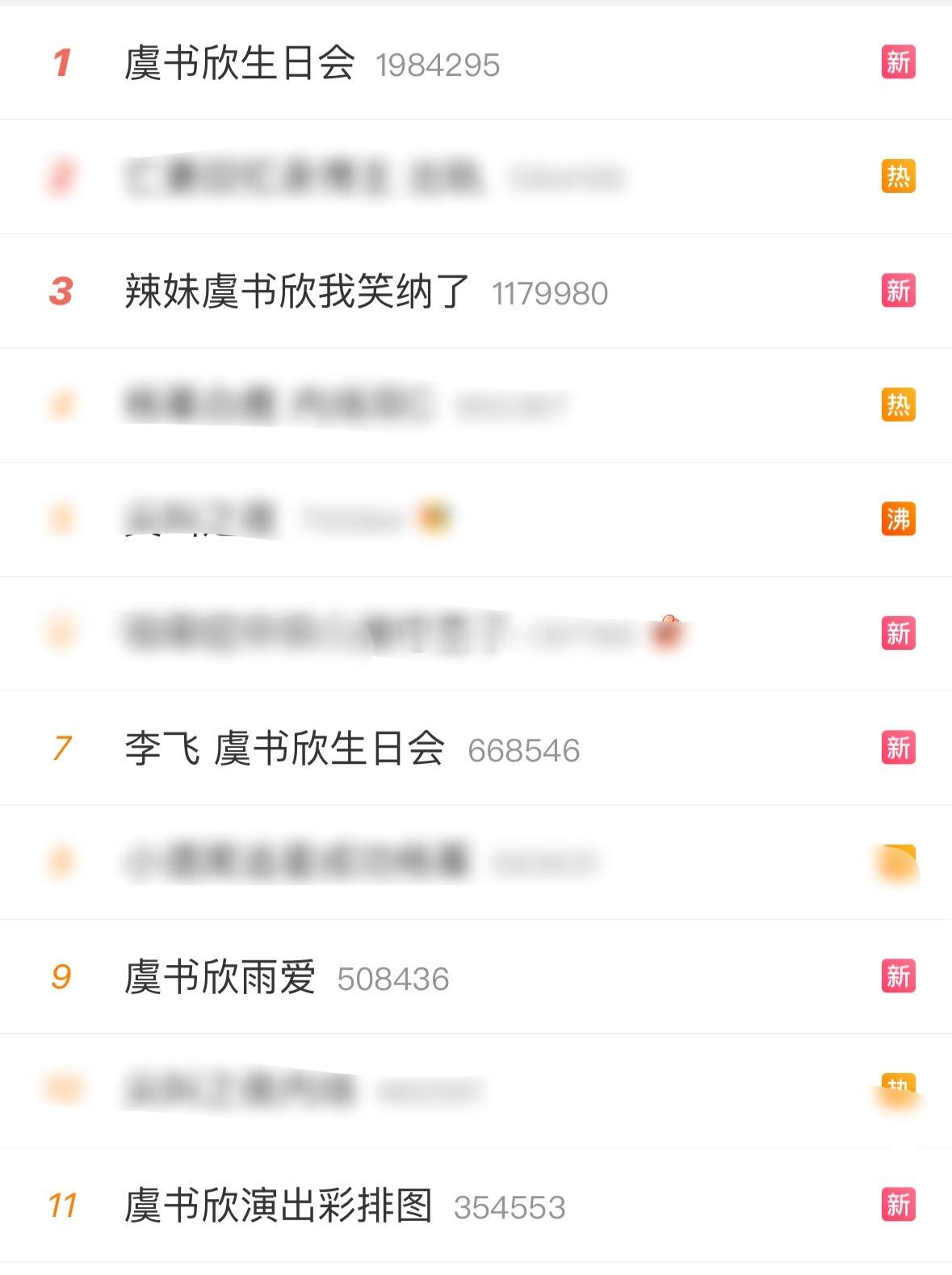Click the rank number 11

[63, 1206]
